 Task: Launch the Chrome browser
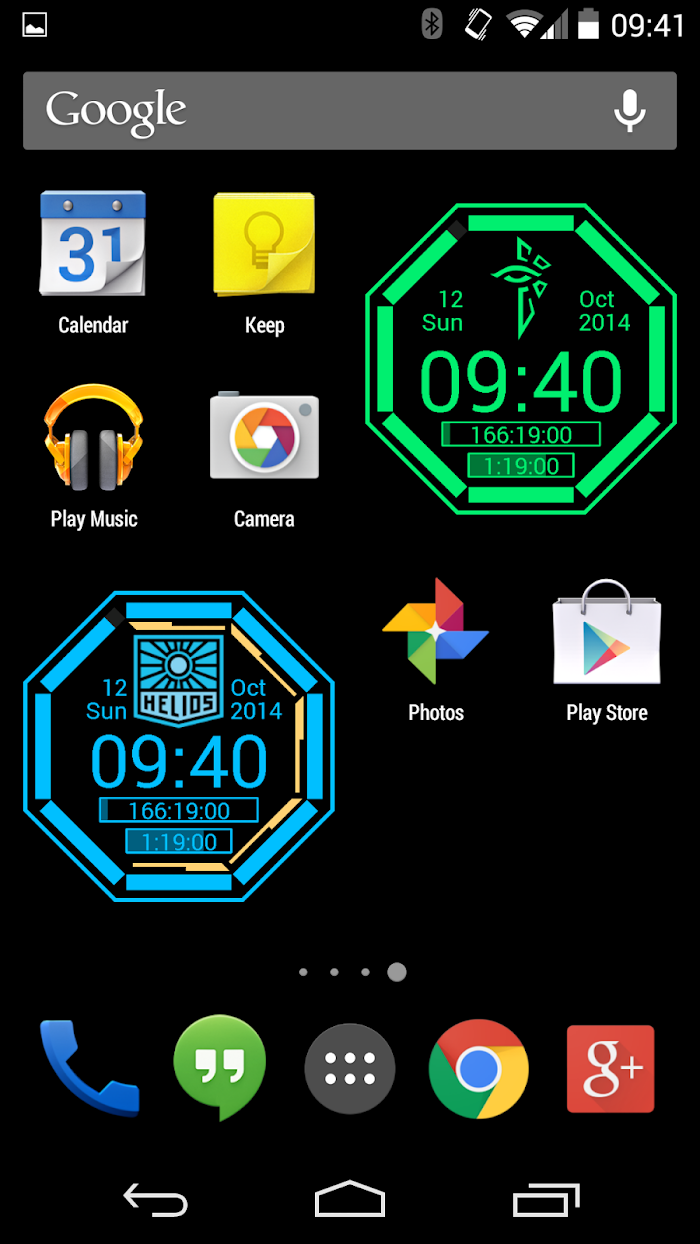479,1068
